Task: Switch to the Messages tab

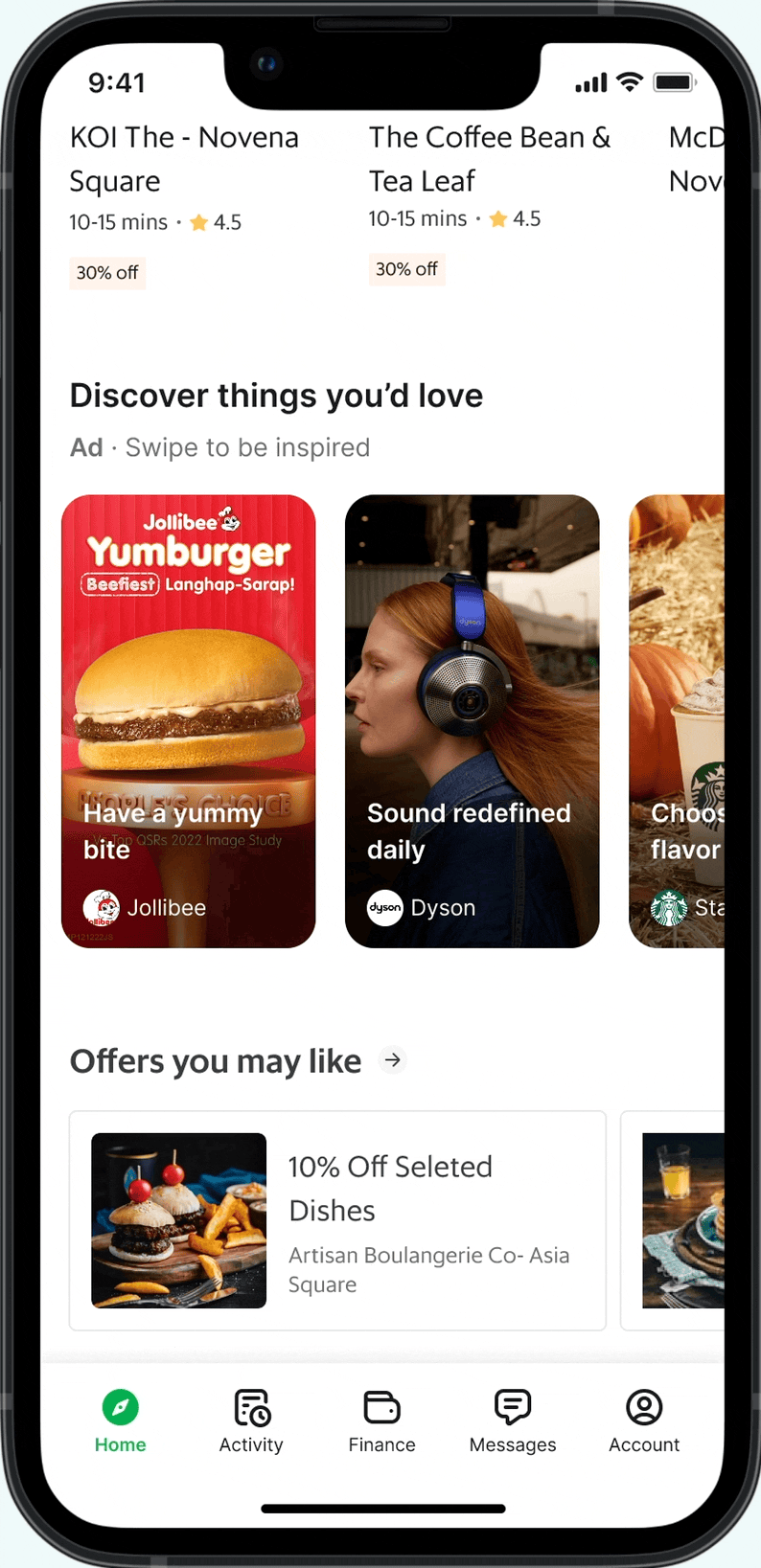Action: tap(513, 1421)
